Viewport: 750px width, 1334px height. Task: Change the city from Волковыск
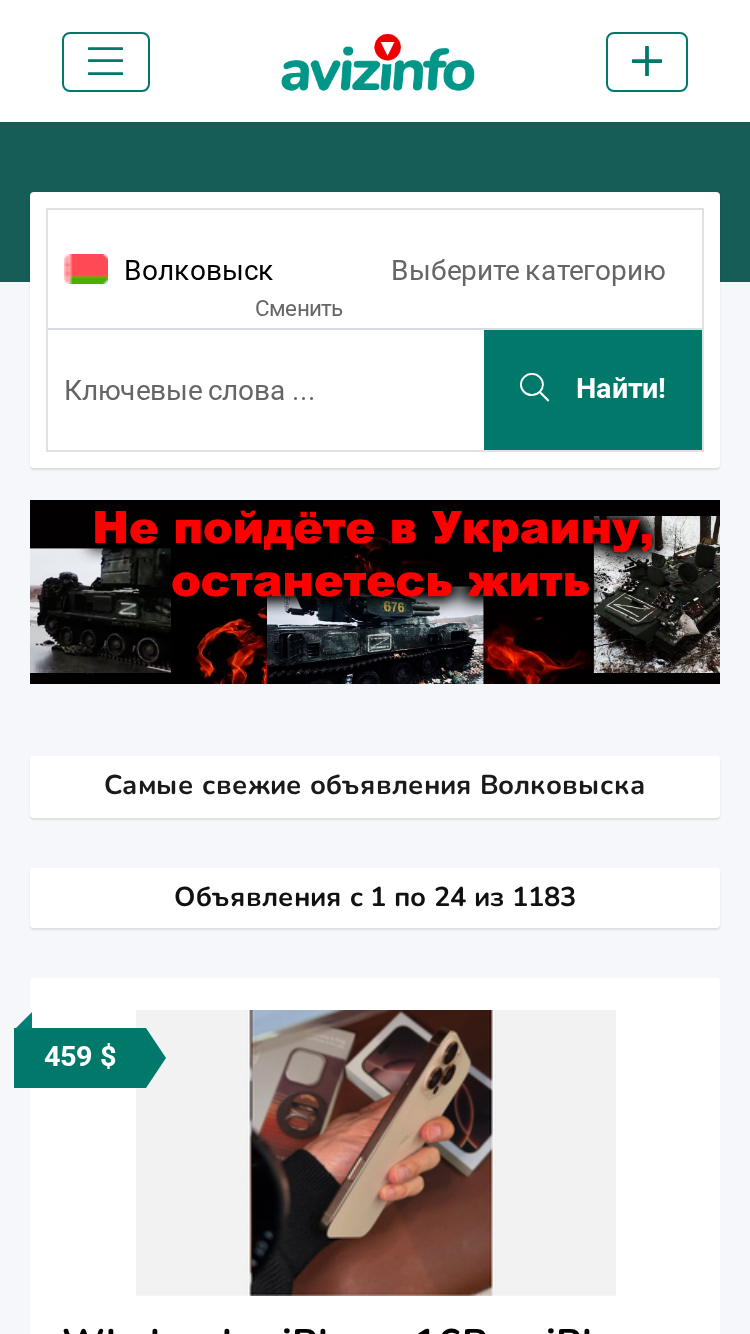(299, 308)
